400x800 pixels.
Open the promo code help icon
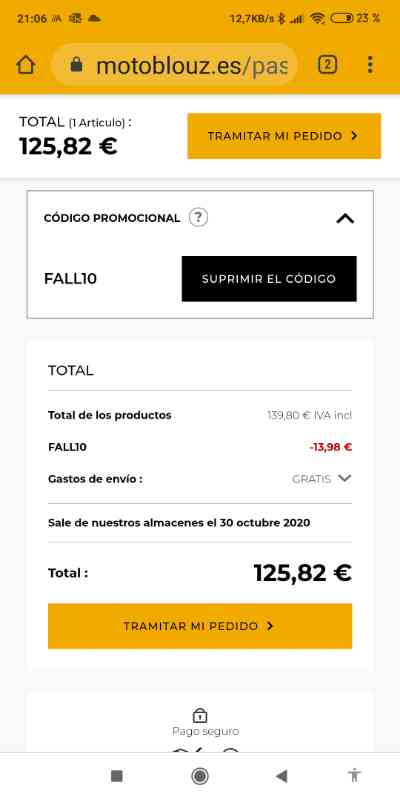[198, 218]
